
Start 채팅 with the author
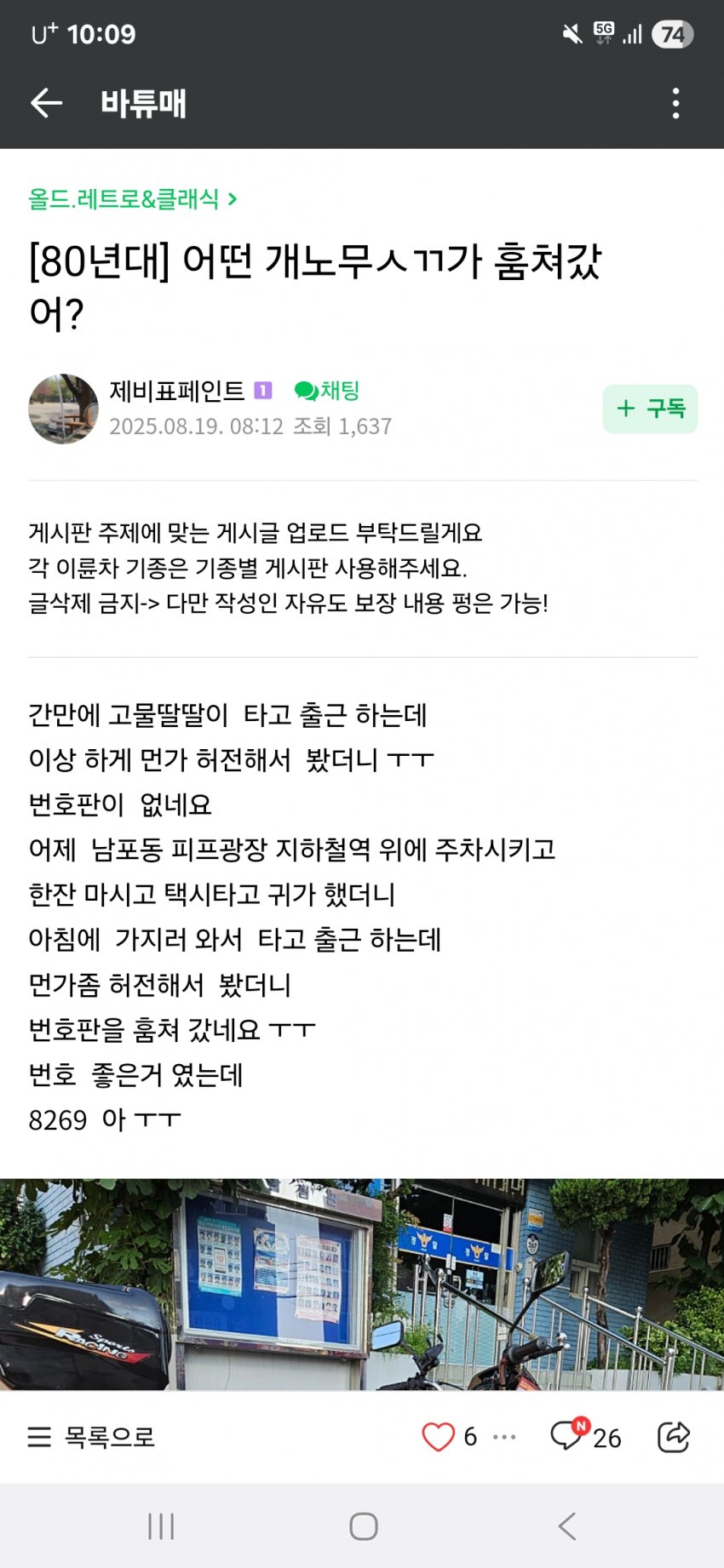pyautogui.click(x=328, y=391)
